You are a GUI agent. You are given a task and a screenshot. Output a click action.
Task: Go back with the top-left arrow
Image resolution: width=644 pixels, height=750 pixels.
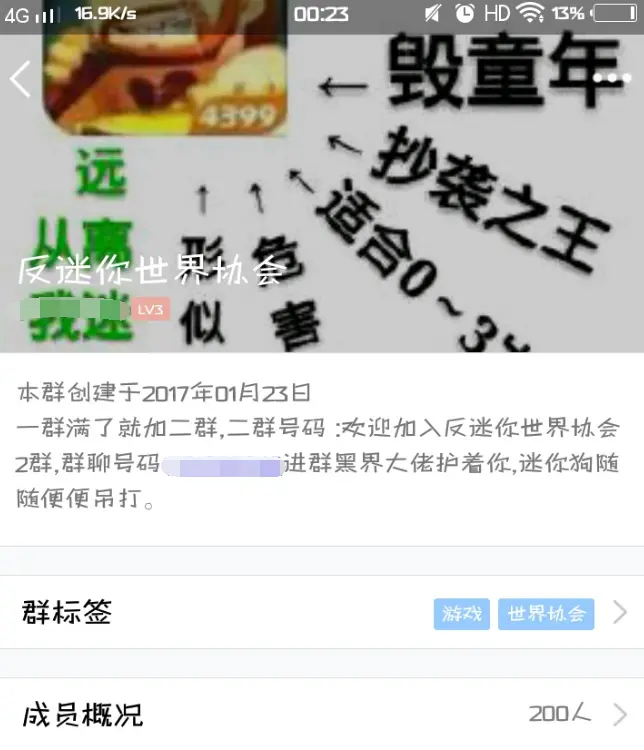coord(20,79)
